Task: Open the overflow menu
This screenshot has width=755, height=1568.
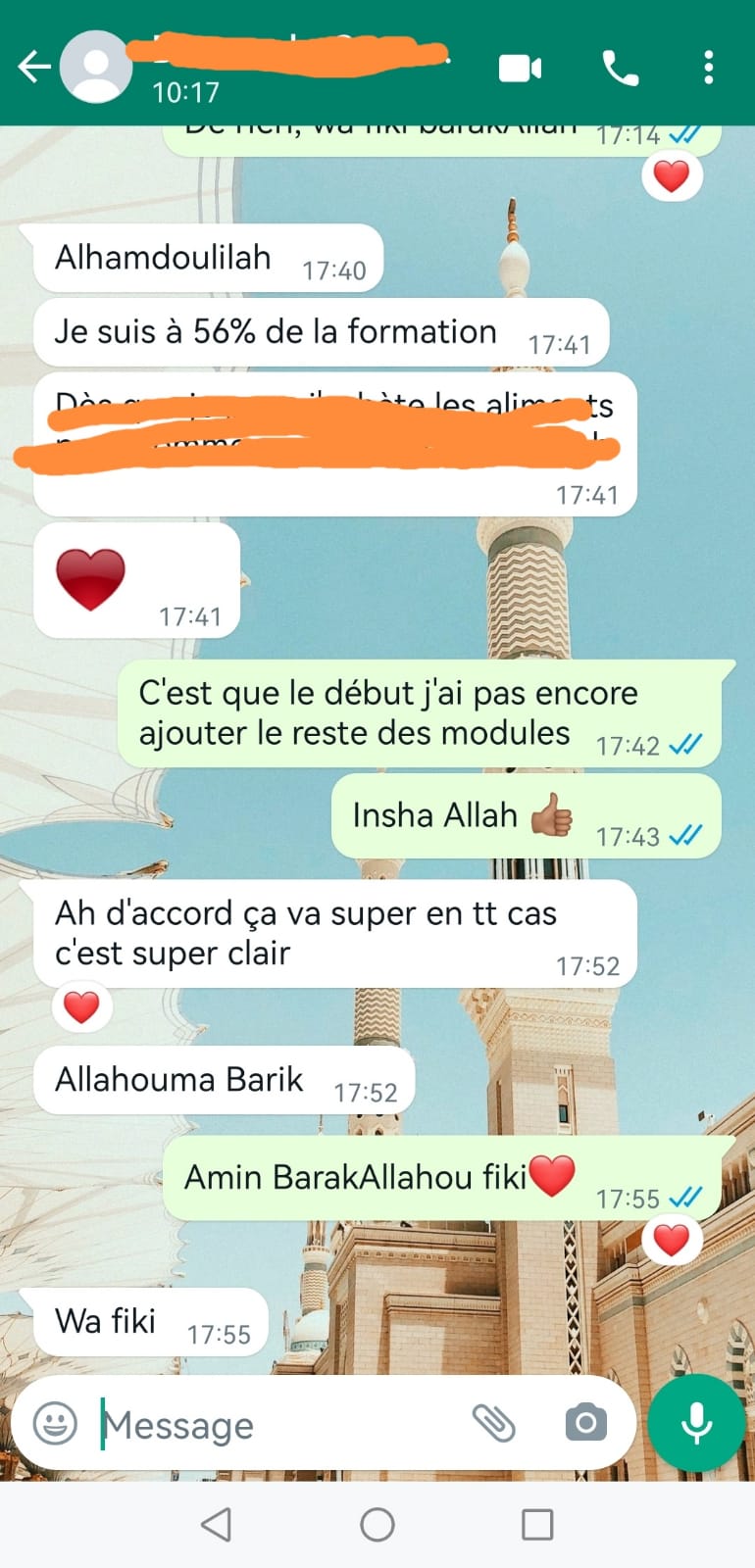Action: pos(708,68)
